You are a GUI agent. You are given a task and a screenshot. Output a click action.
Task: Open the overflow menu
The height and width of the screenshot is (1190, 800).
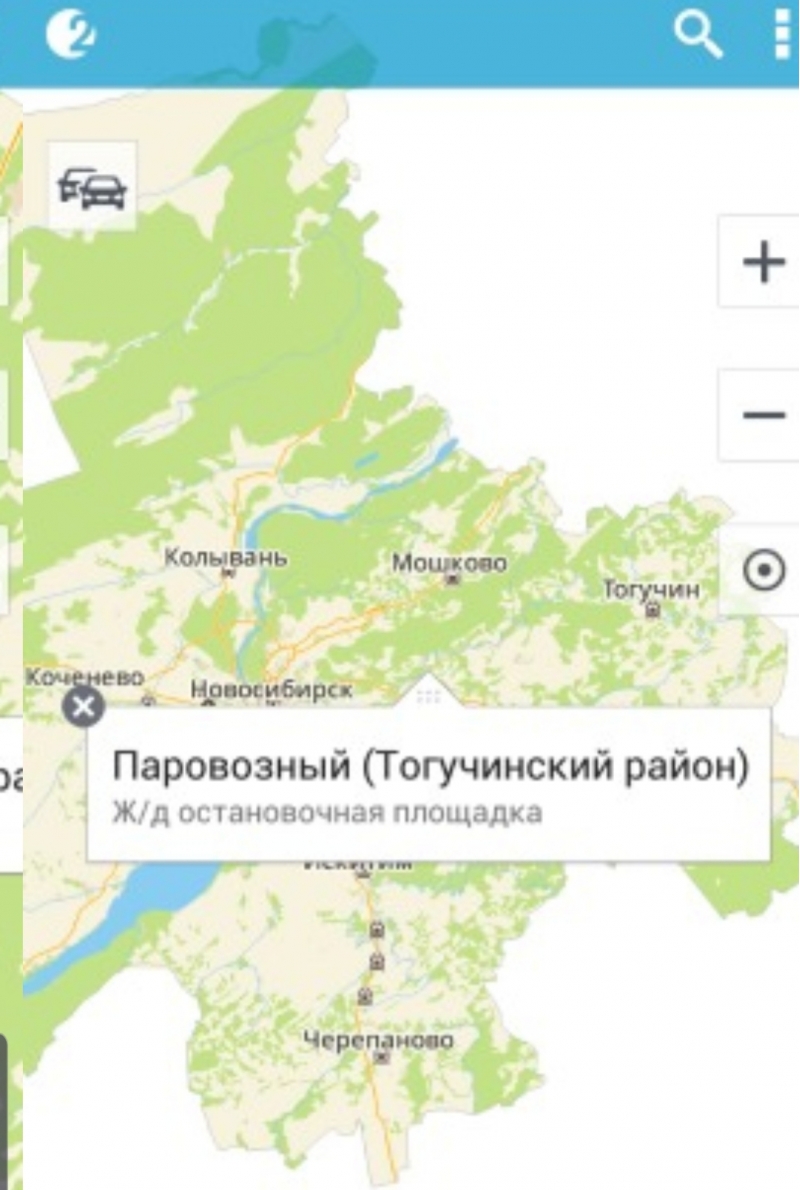(781, 38)
